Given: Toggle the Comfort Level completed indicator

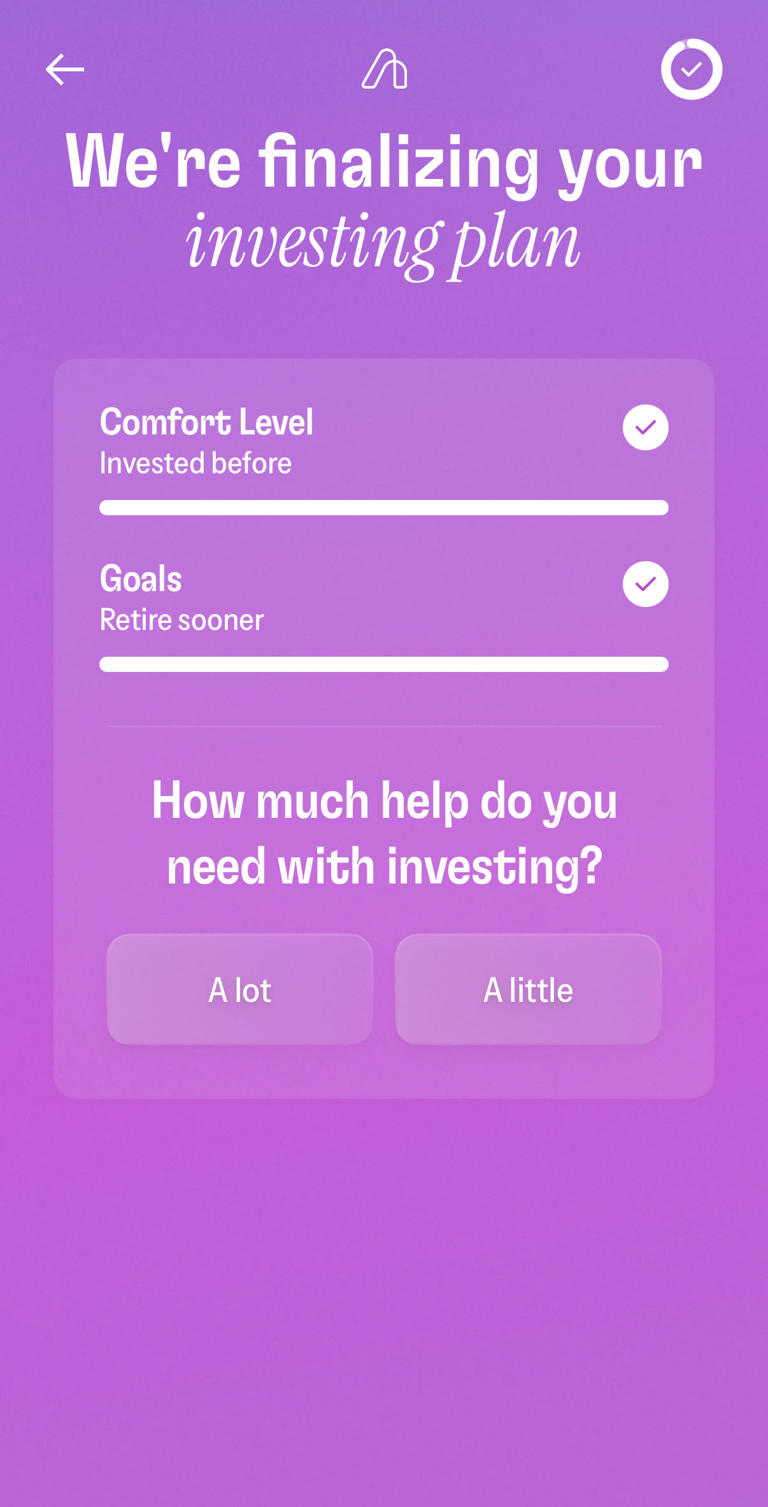Looking at the screenshot, I should click(645, 427).
